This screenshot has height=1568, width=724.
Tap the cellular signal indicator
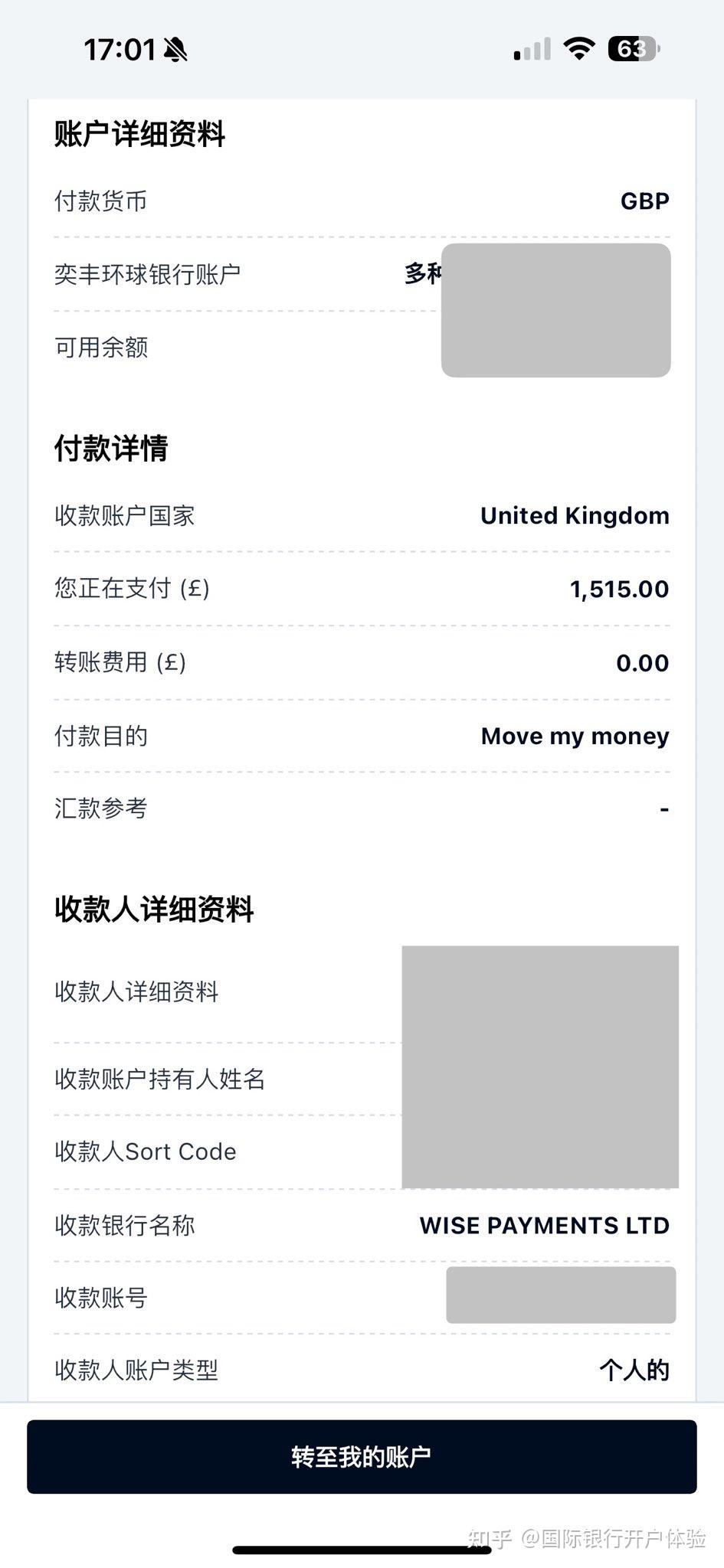coord(531,48)
